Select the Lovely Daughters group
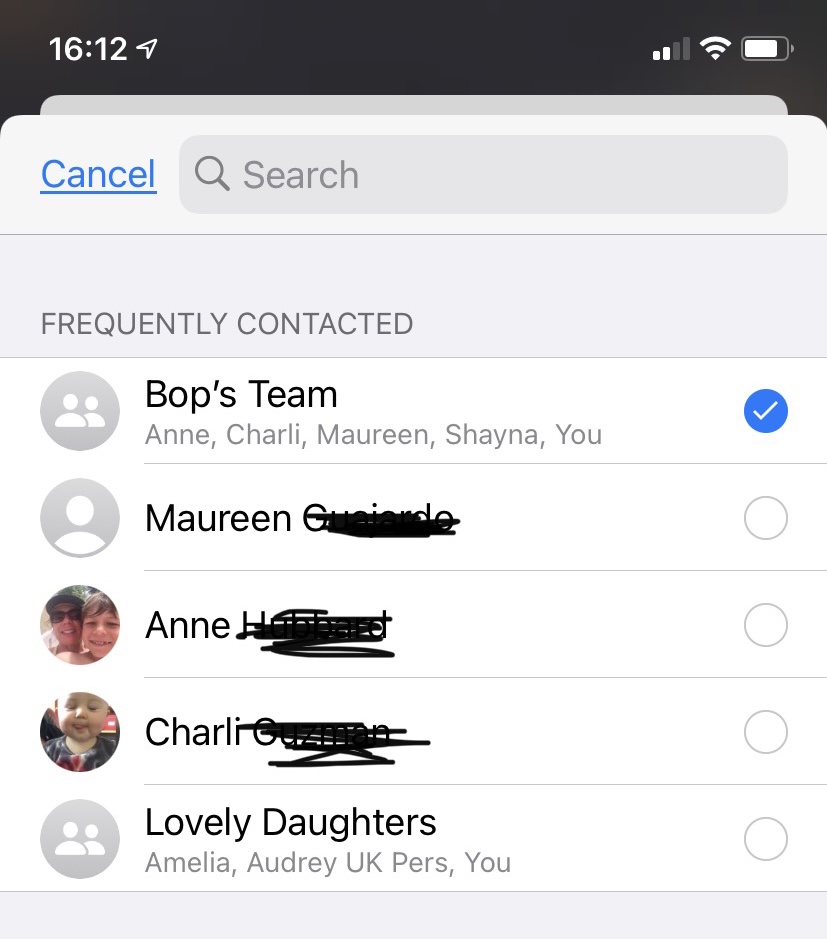Image resolution: width=827 pixels, height=939 pixels. (766, 839)
